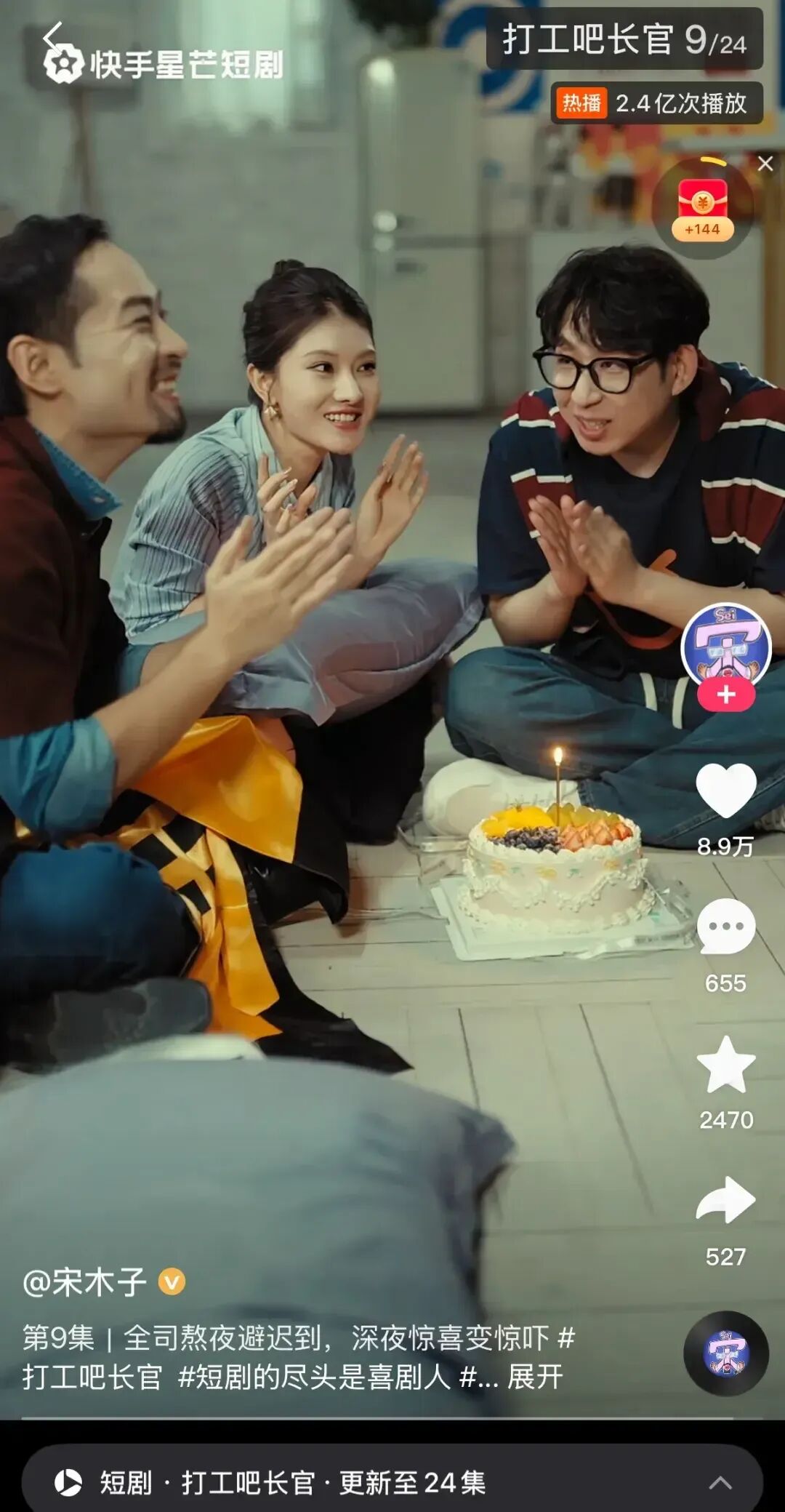Go back with the top-left arrow
This screenshot has height=1512, width=785.
point(52,36)
